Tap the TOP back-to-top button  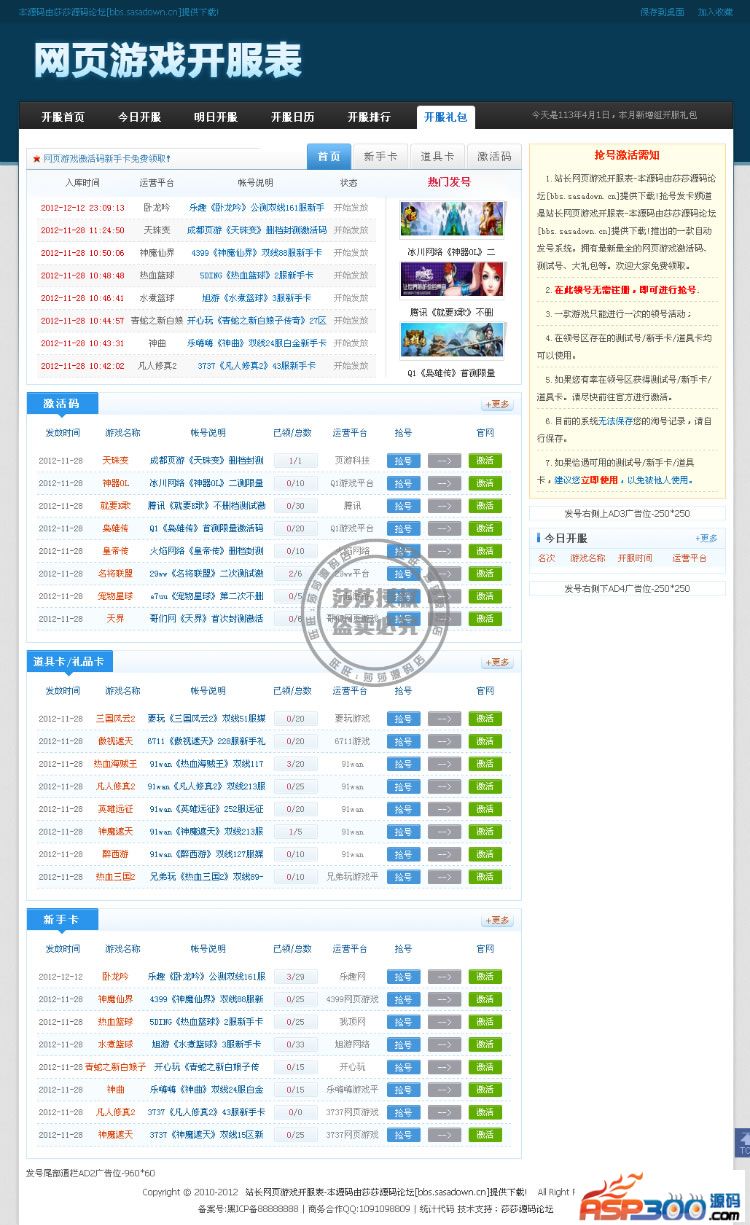pyautogui.click(x=743, y=1143)
